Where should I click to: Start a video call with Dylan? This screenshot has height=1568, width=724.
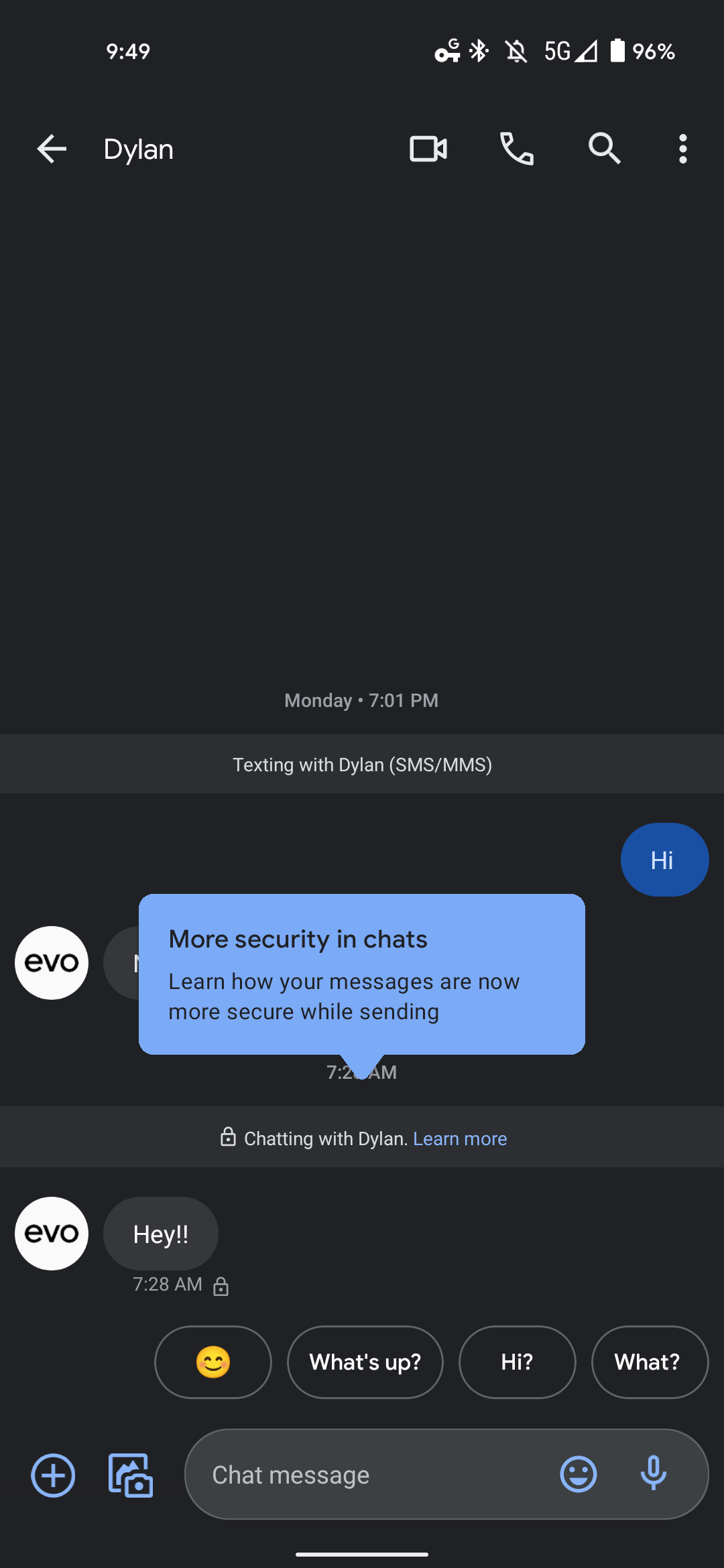pyautogui.click(x=428, y=149)
